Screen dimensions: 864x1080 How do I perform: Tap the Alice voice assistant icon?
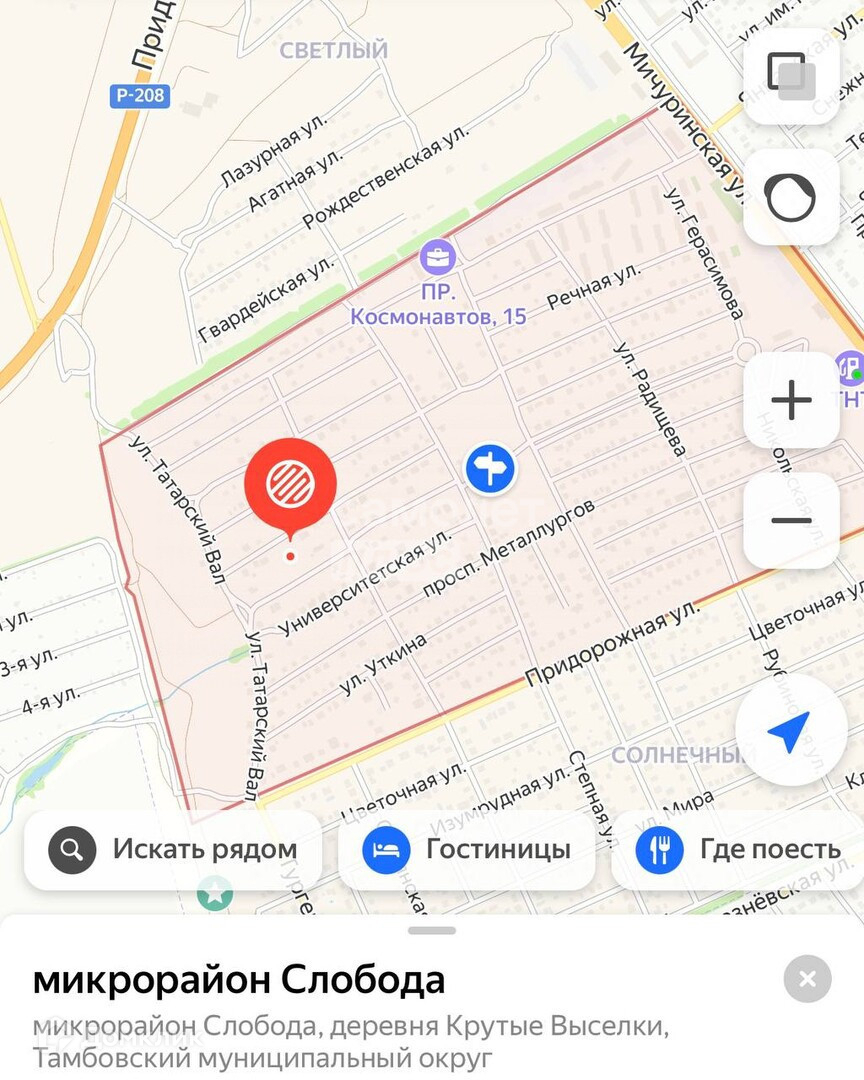pos(791,197)
